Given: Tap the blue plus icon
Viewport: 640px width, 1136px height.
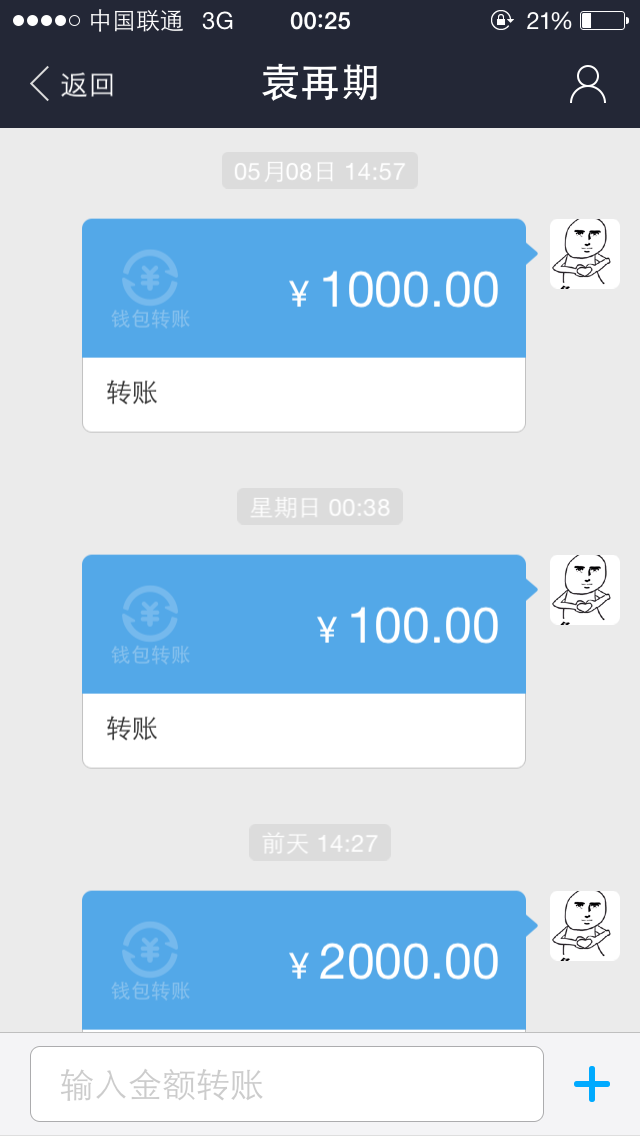Looking at the screenshot, I should tap(591, 1084).
